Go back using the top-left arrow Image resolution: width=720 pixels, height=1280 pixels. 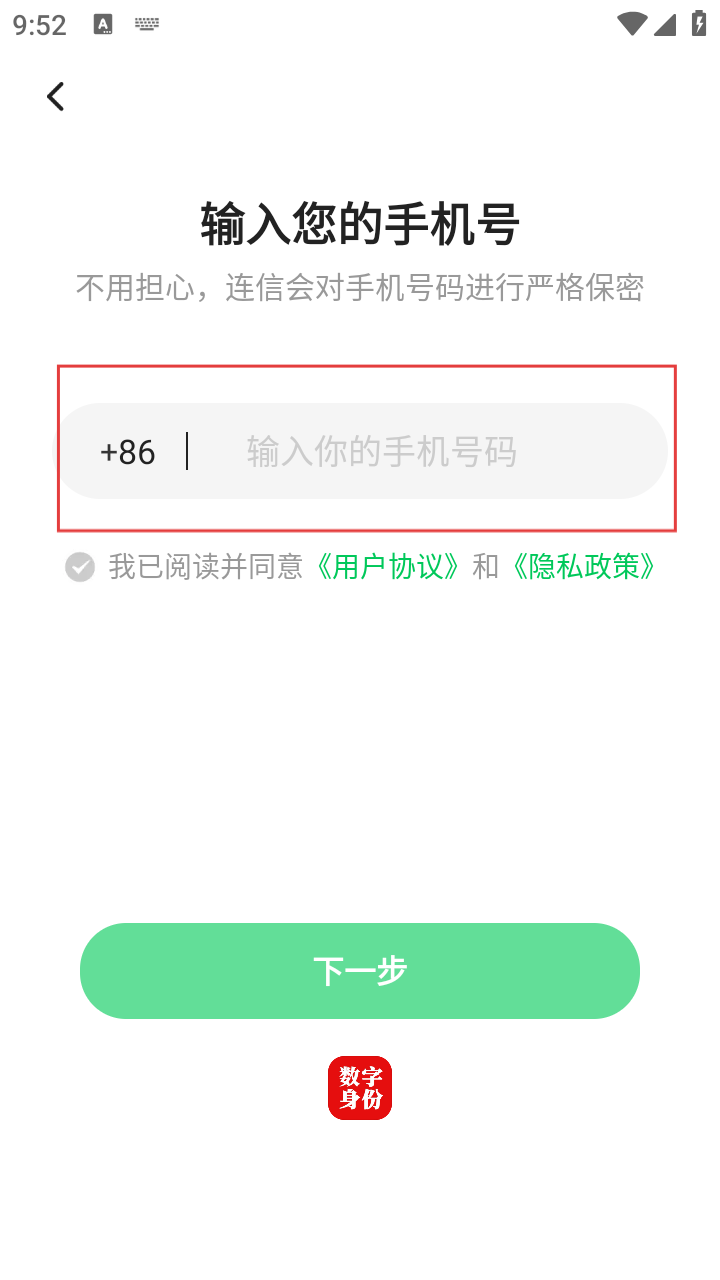[x=56, y=96]
